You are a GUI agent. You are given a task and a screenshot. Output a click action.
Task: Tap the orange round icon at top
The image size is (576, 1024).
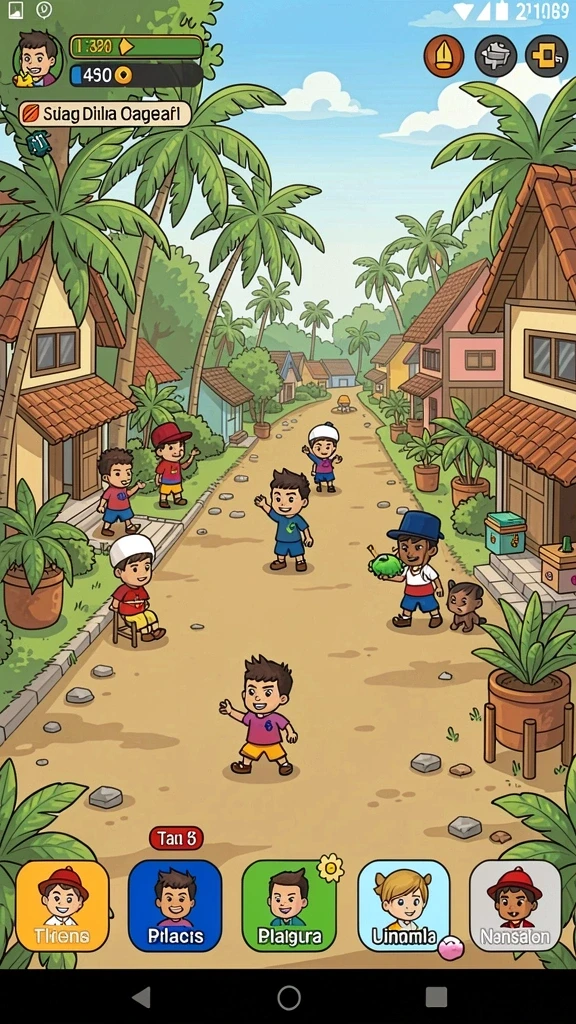pos(444,57)
